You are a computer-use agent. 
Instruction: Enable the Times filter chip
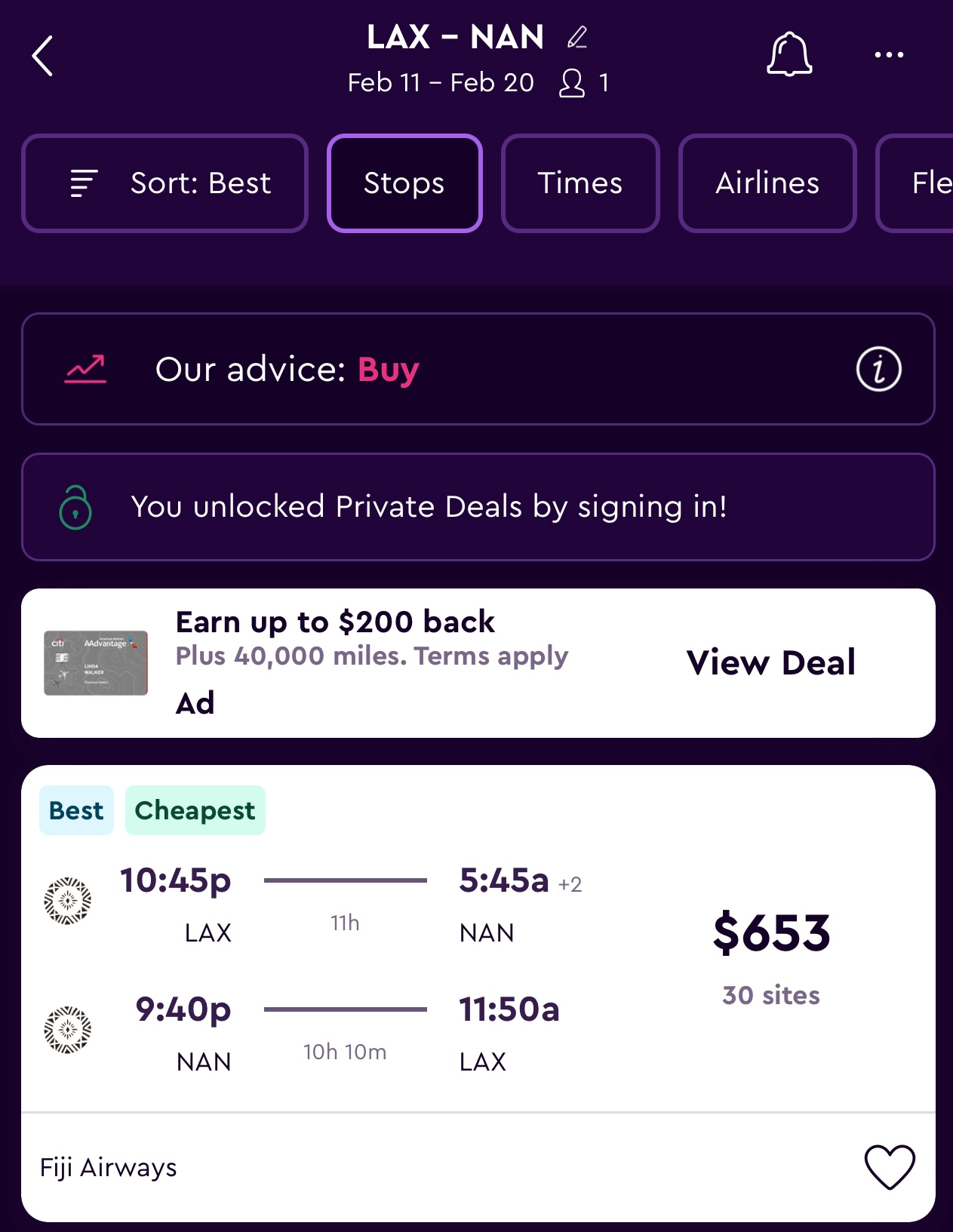580,183
